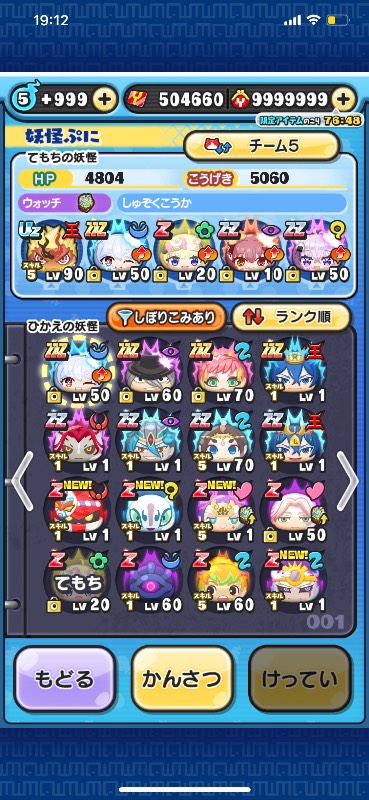Screen dimensions: 369x800
Task: Go to the previous page of reserve yokai
Action: (x=22, y=481)
